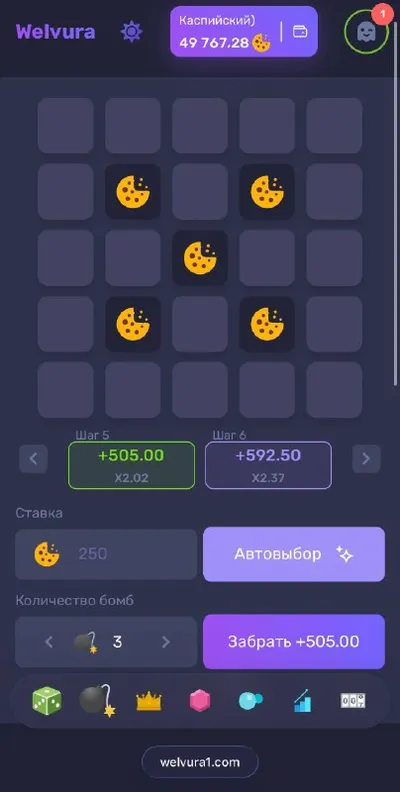This screenshot has width=400, height=792.
Task: Decrease the bomb count with left arrow
Action: [49, 642]
